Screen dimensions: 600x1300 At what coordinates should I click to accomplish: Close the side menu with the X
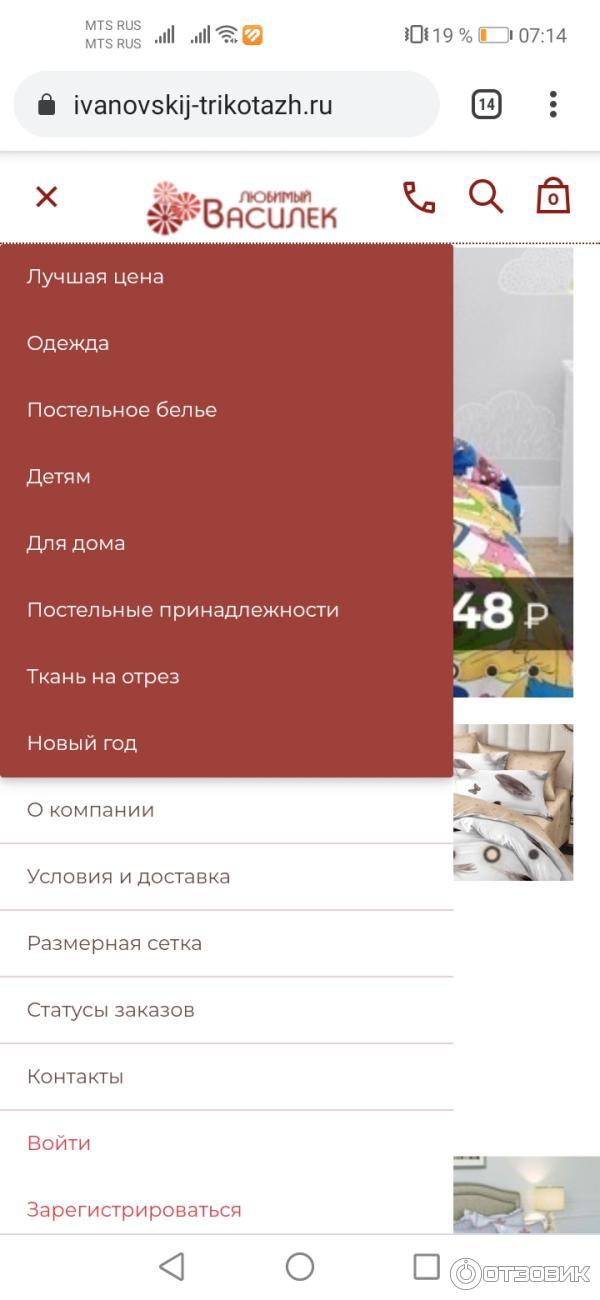(46, 197)
